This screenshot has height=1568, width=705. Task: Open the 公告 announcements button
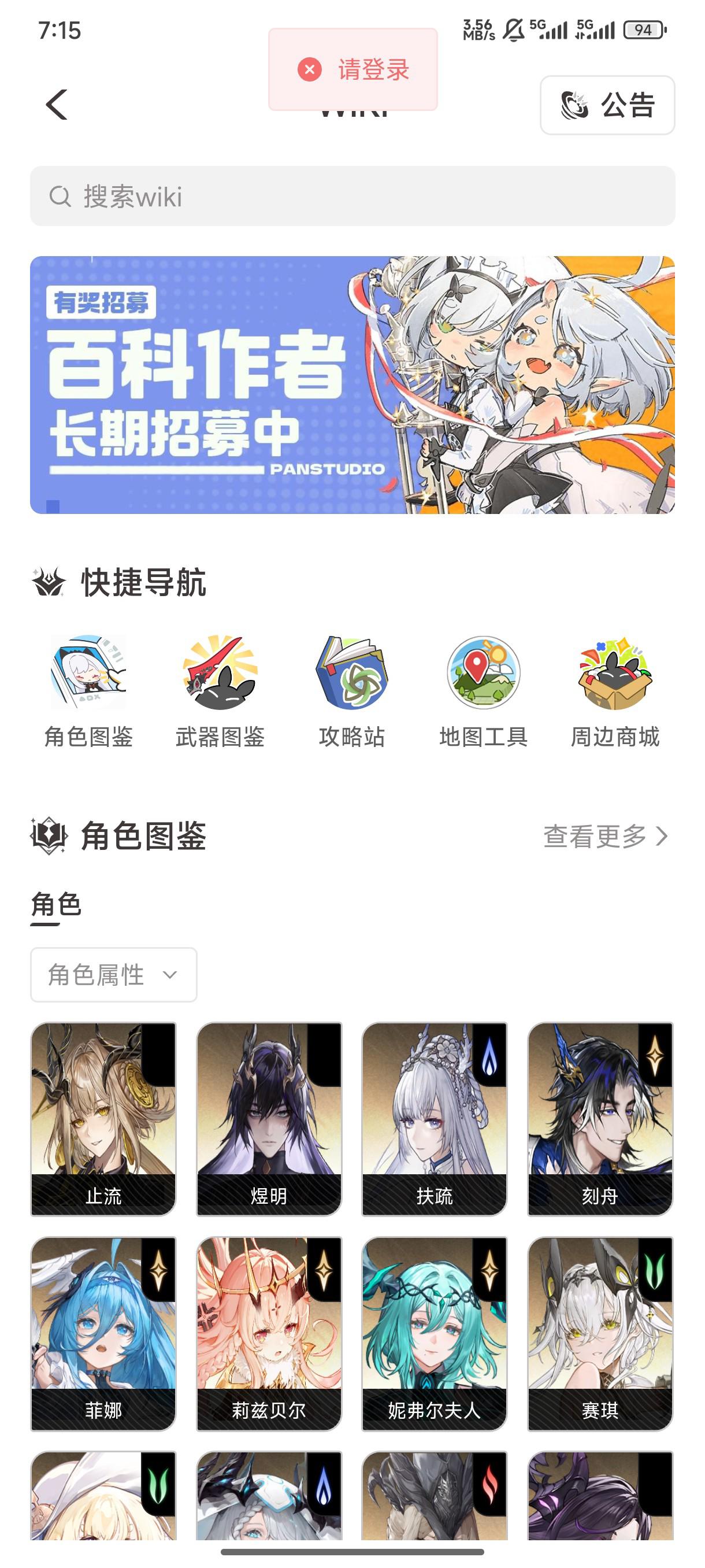607,105
